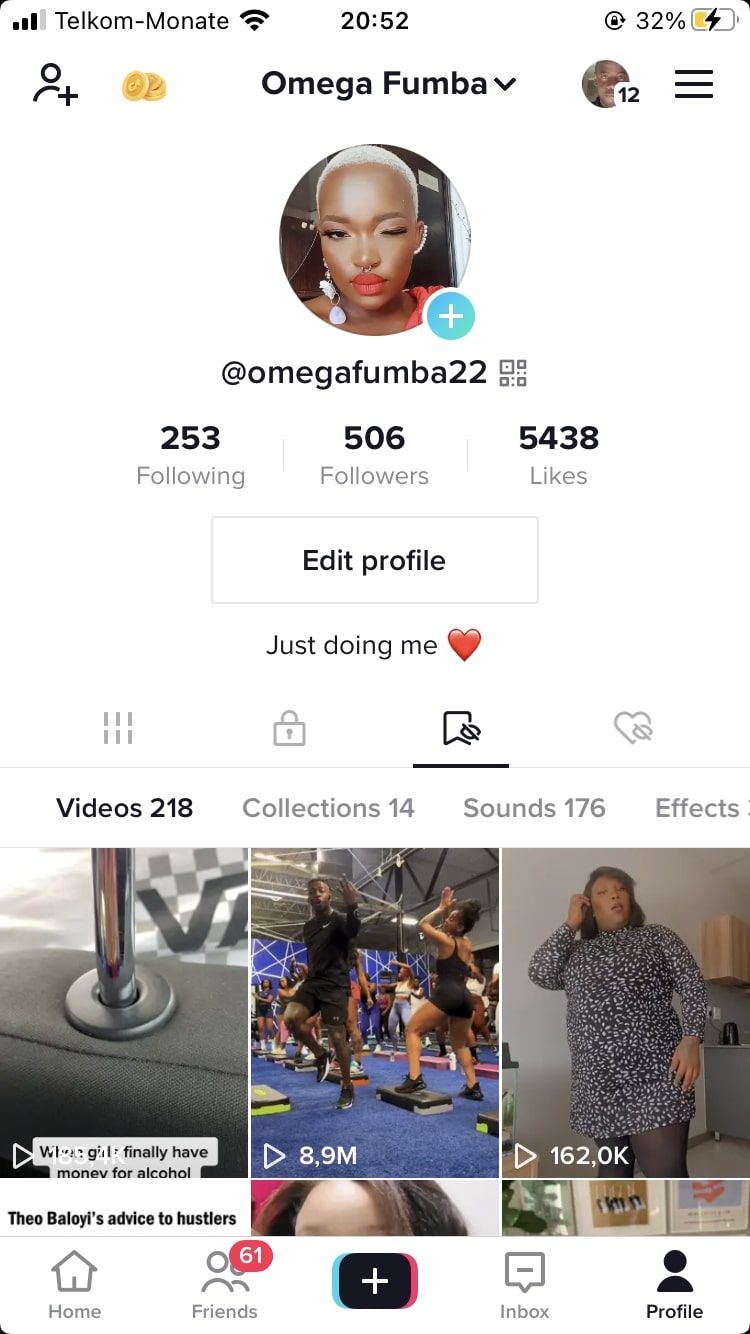Expand the Omega Fumba account switcher
The width and height of the screenshot is (750, 1334).
pos(389,84)
